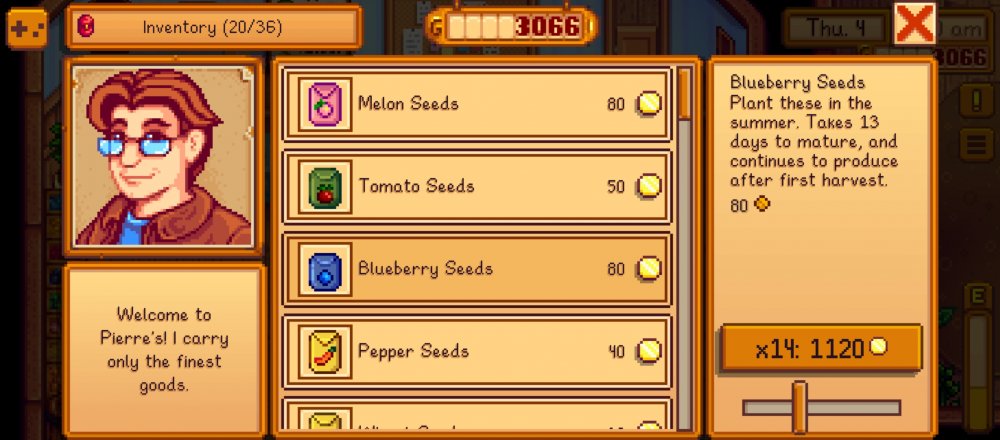Select Tomato Seeds from the shop list
1000x440 pixels.
[x=476, y=186]
